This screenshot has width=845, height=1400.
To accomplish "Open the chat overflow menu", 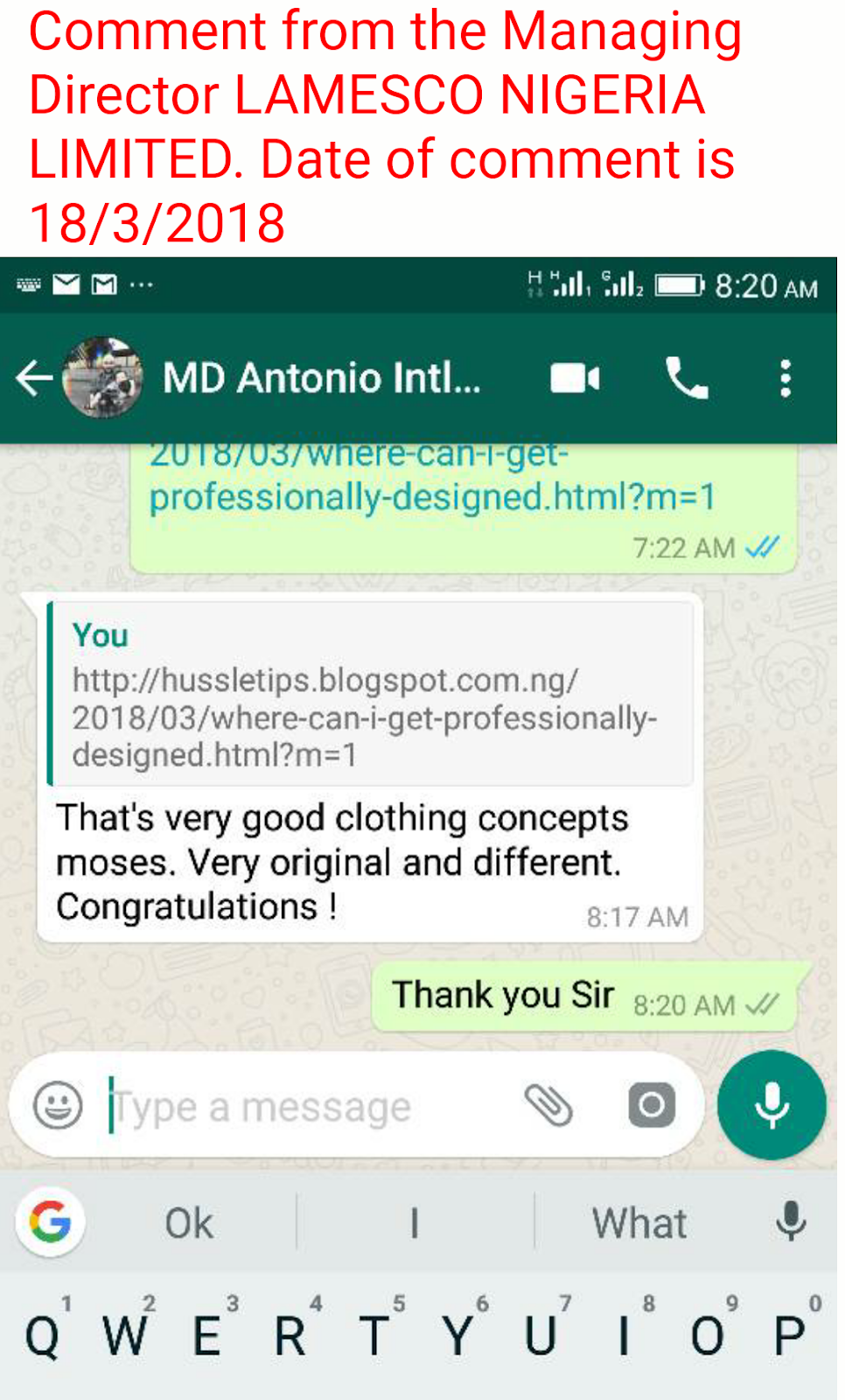I will pyautogui.click(x=785, y=379).
